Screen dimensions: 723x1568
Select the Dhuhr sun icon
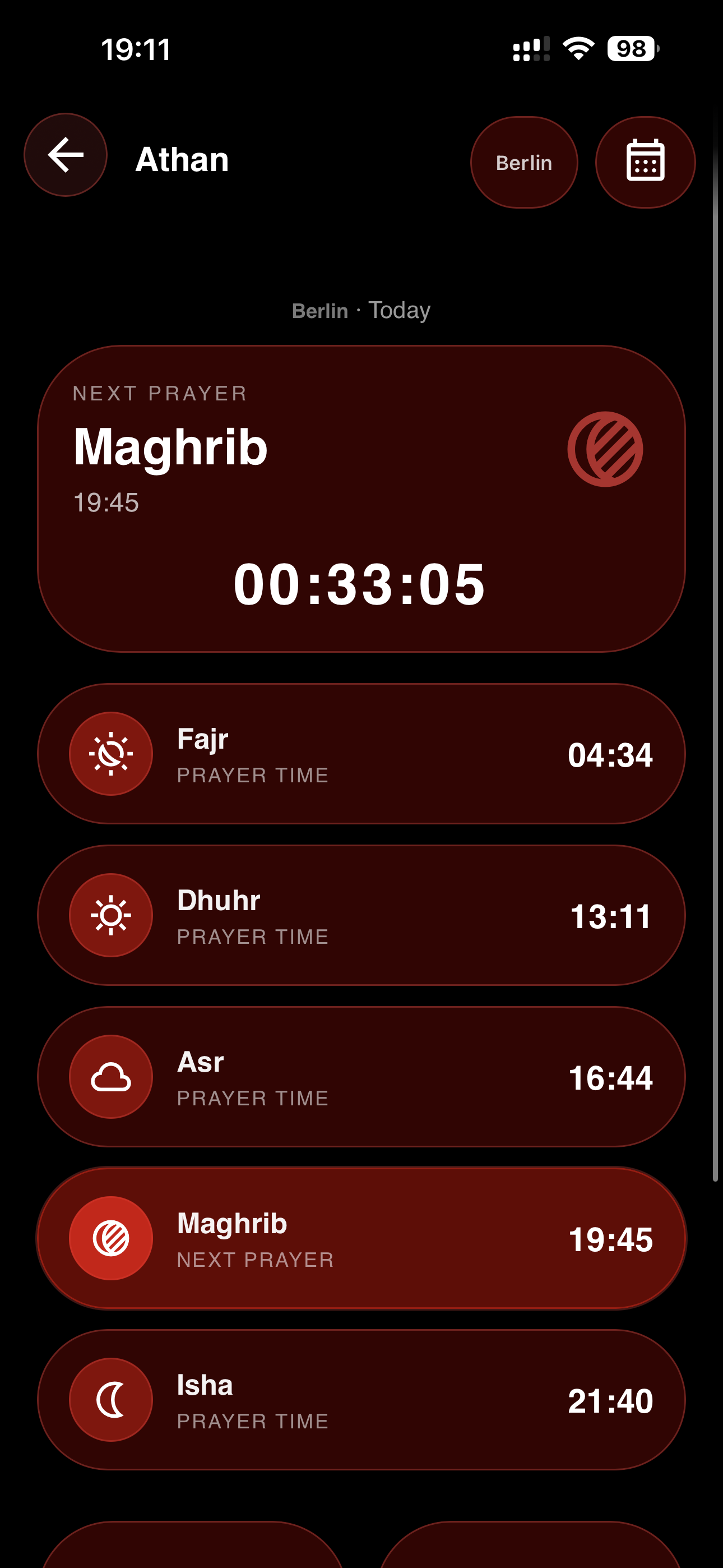click(x=111, y=915)
